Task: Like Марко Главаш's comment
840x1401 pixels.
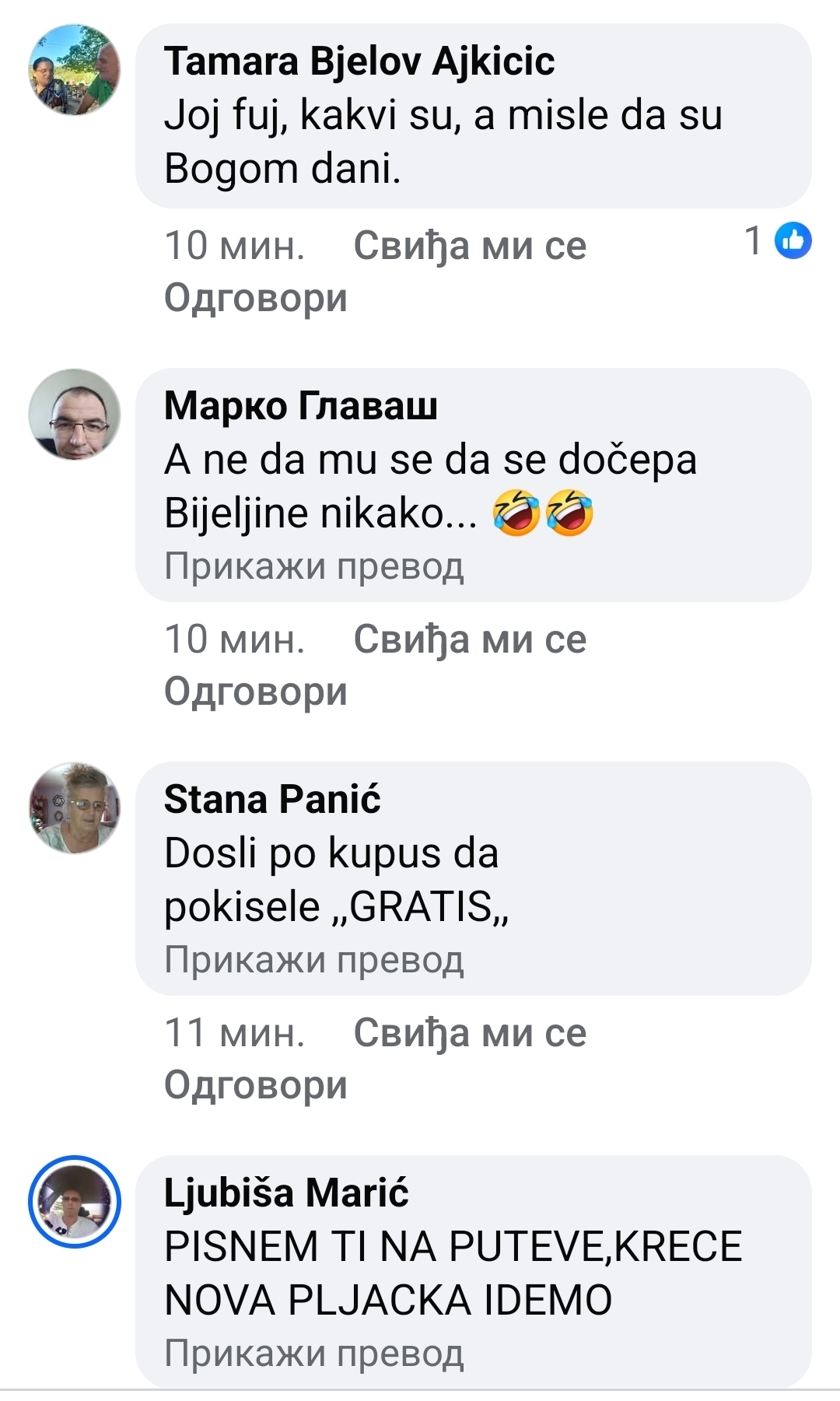Action: click(x=469, y=639)
